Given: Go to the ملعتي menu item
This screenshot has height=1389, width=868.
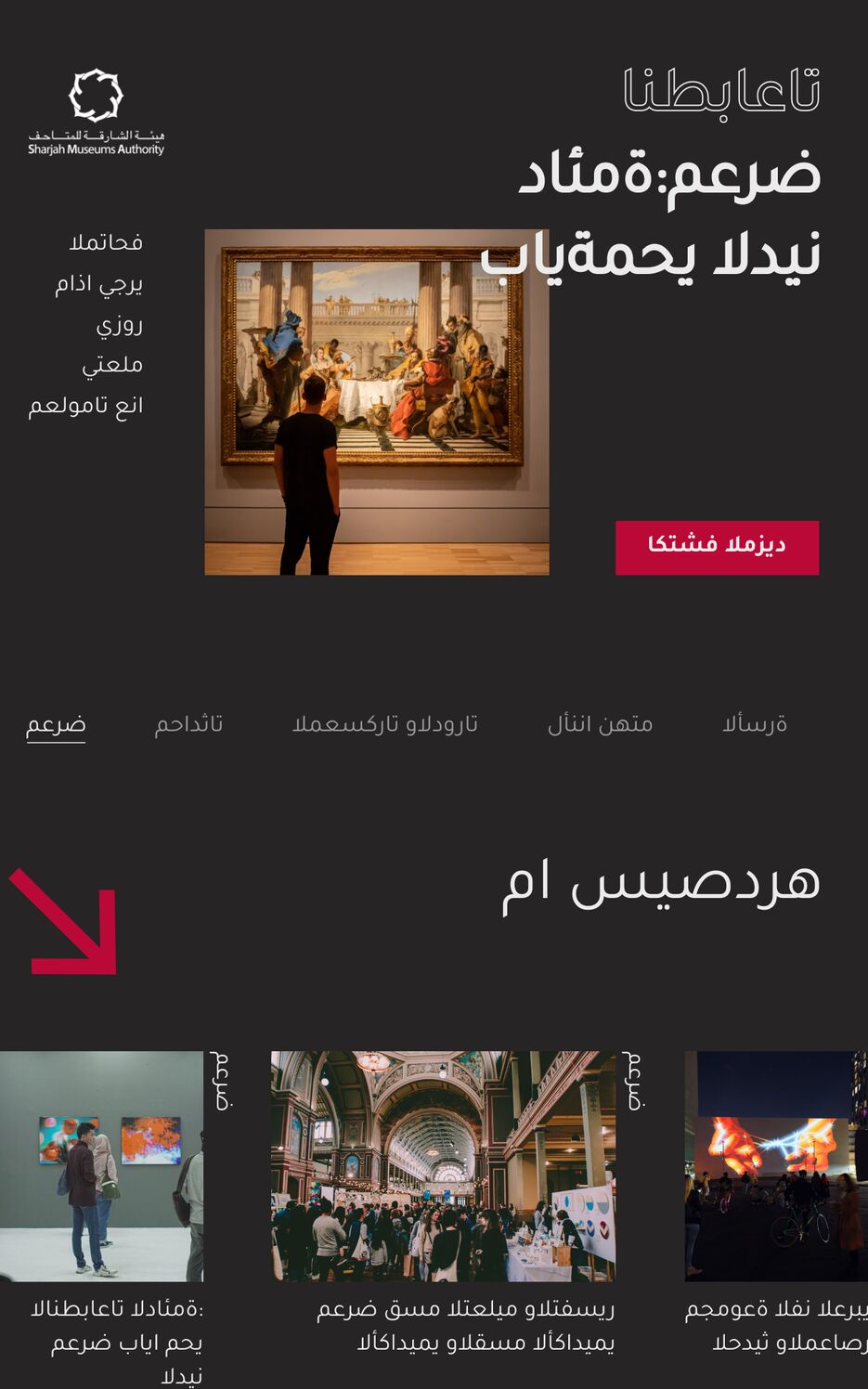Looking at the screenshot, I should coord(112,365).
